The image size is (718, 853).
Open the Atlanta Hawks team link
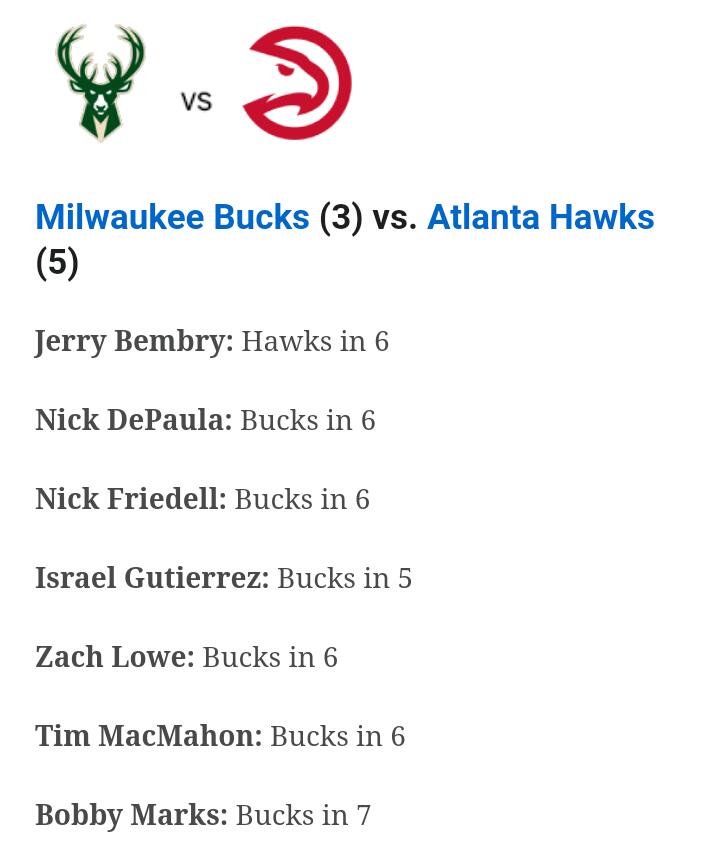[541, 217]
